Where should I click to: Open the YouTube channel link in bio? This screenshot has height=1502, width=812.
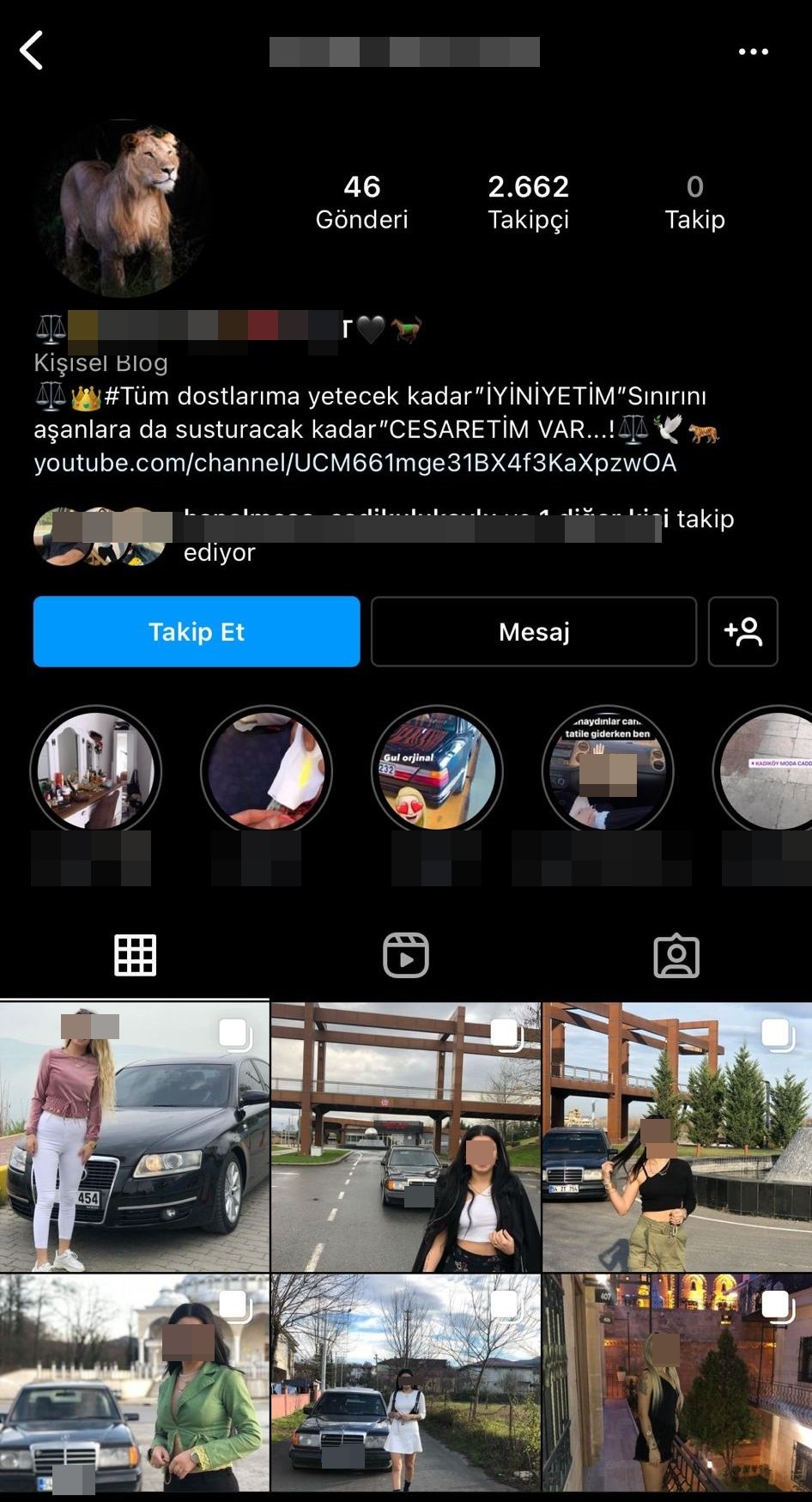[354, 463]
